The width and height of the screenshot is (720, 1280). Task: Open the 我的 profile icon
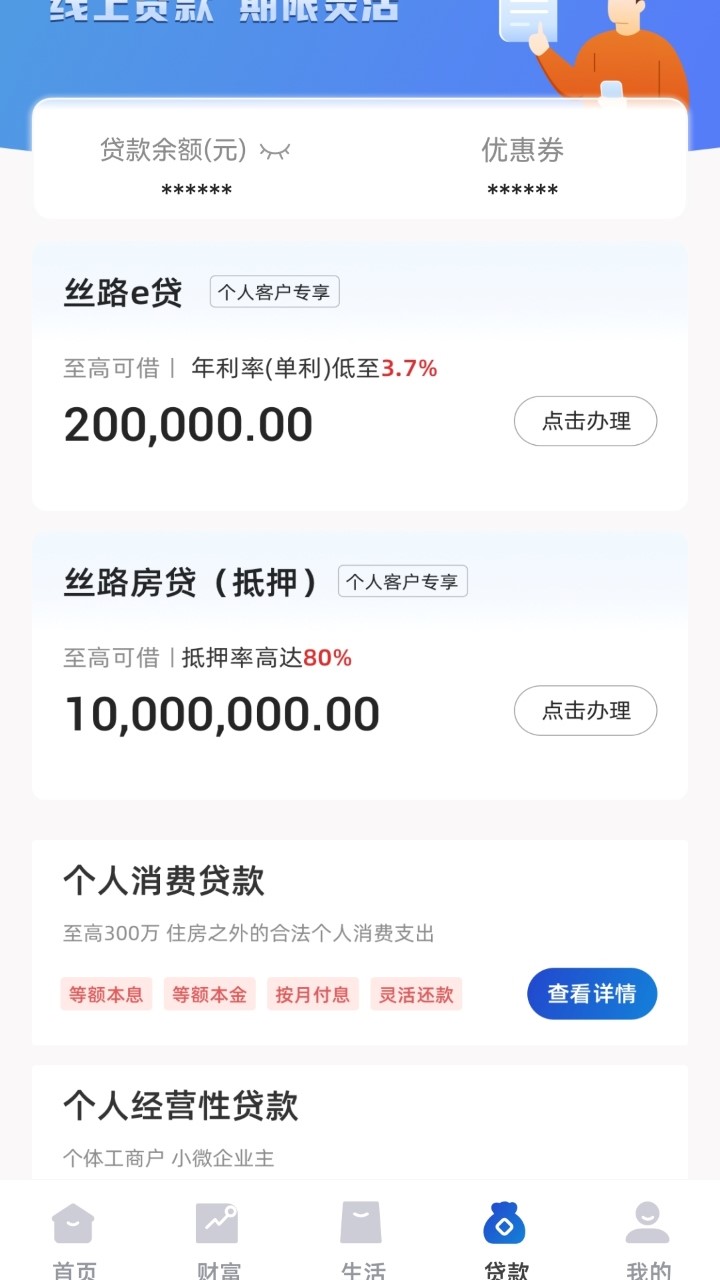click(648, 1221)
